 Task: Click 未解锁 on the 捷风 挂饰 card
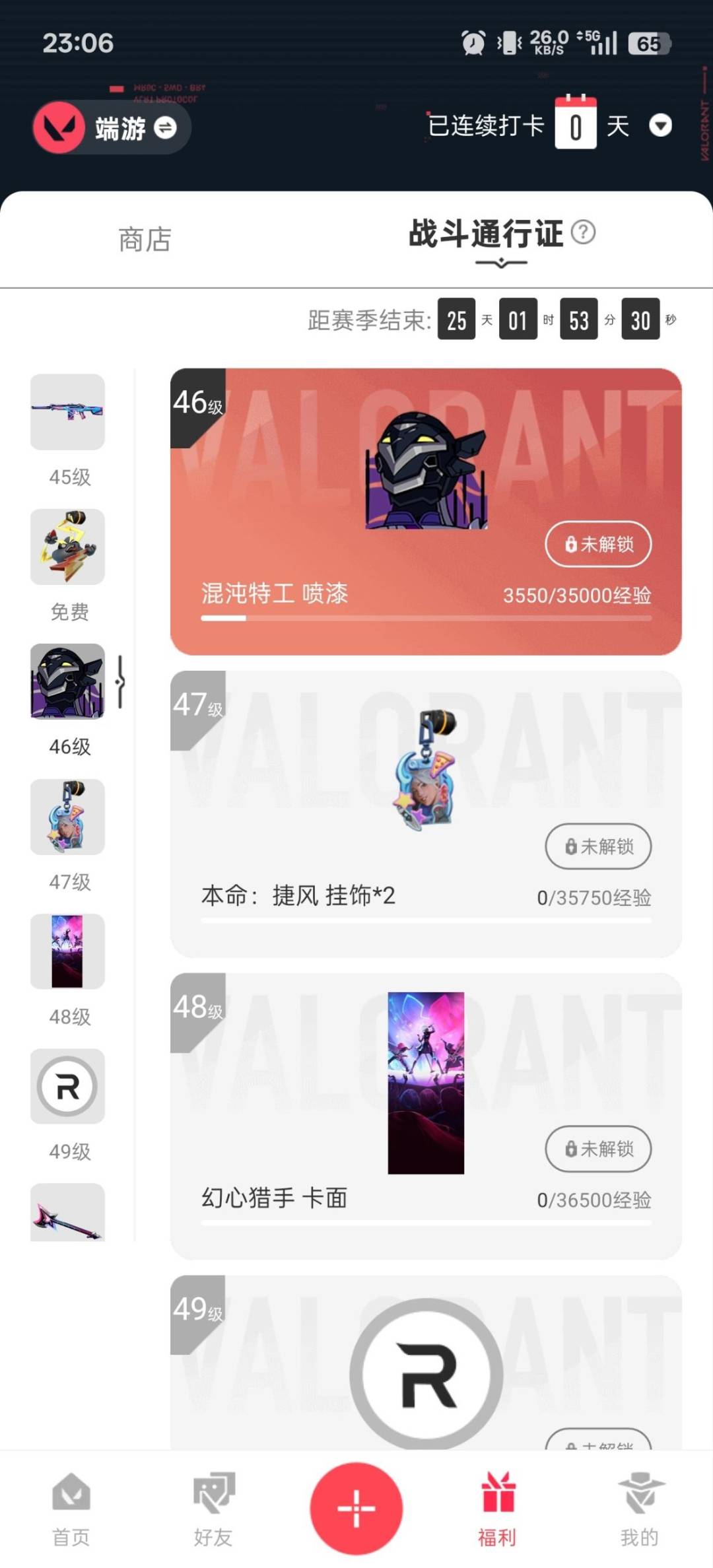[597, 846]
